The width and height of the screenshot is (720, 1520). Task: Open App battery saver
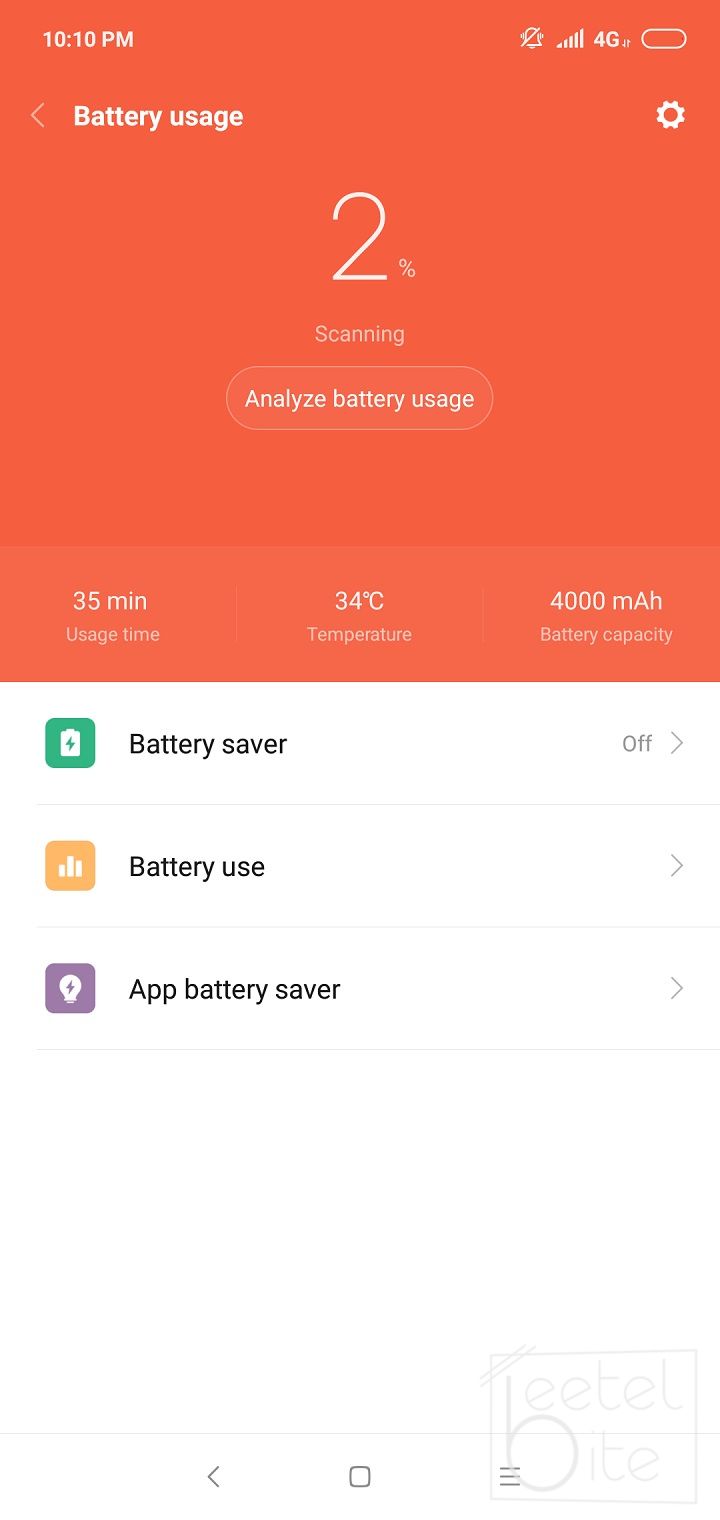360,989
